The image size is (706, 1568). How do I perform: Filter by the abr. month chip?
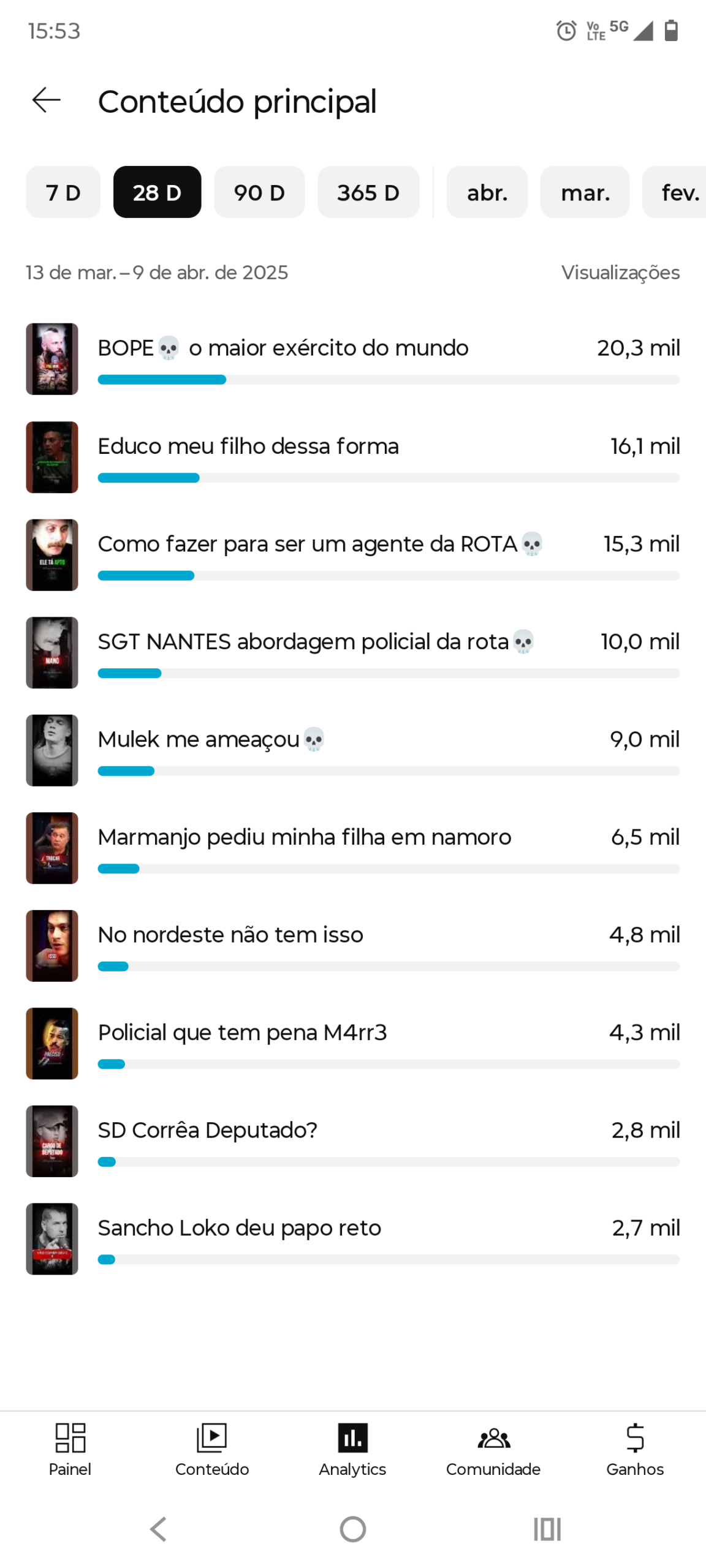[x=487, y=192]
